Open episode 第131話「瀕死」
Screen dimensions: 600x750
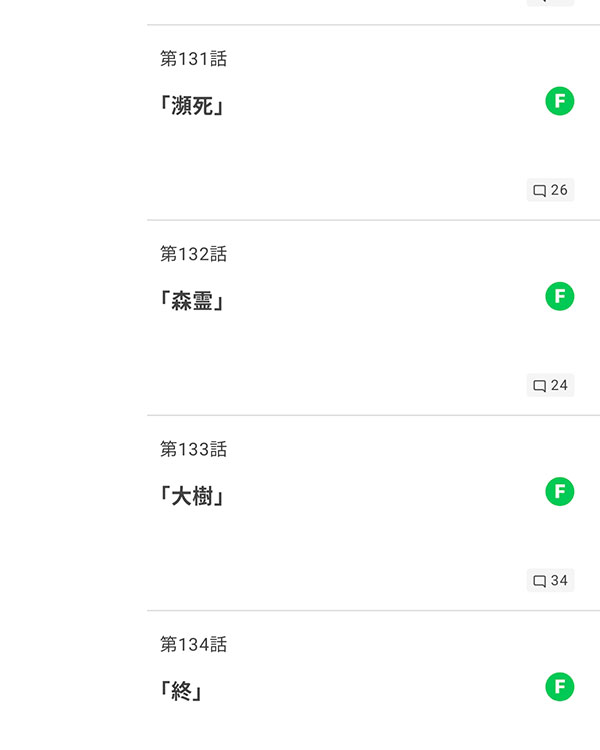pos(191,105)
